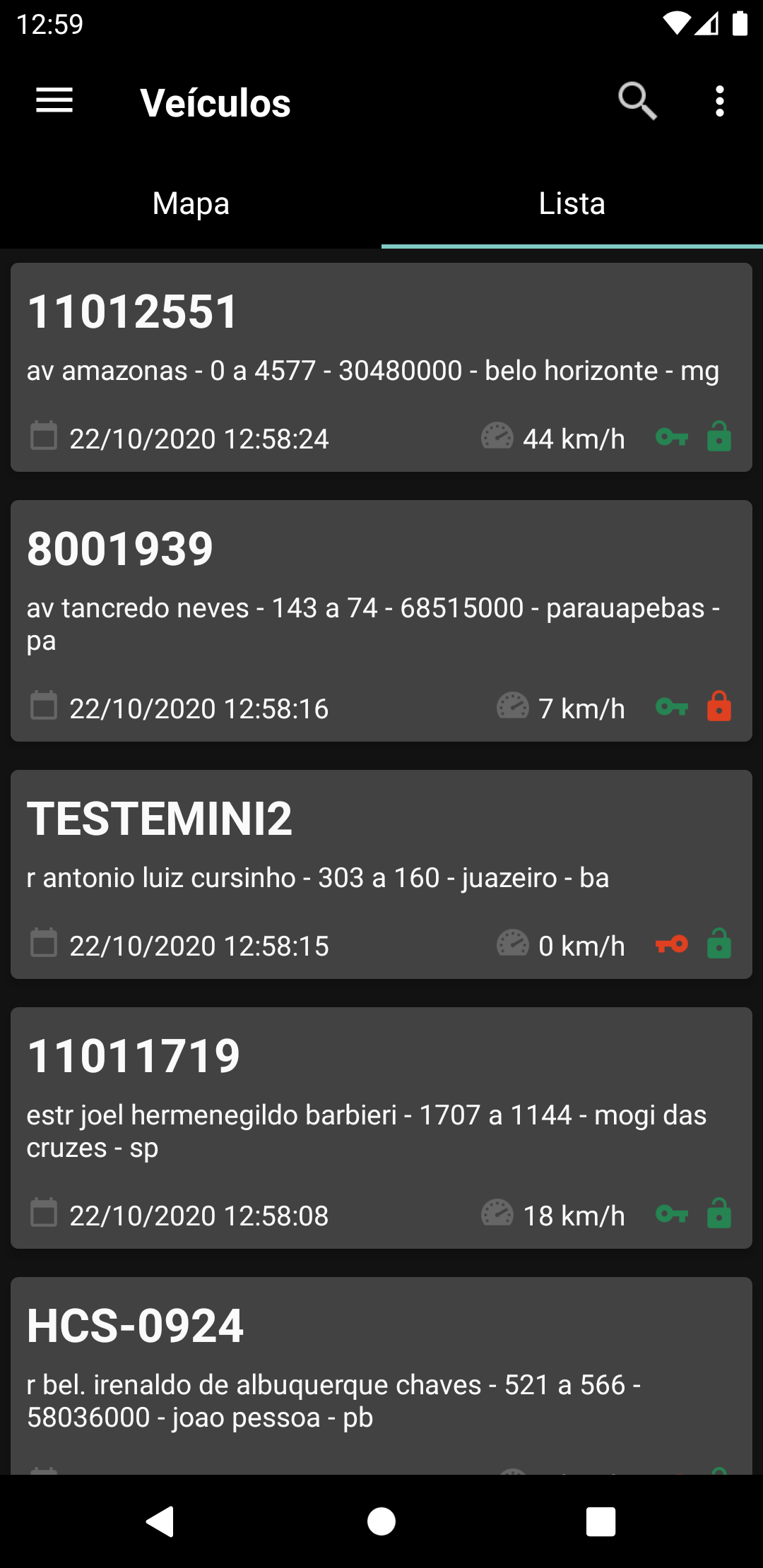This screenshot has width=763, height=1568.
Task: Click the speedometer icon on vehicle 11012551
Action: pos(498,436)
